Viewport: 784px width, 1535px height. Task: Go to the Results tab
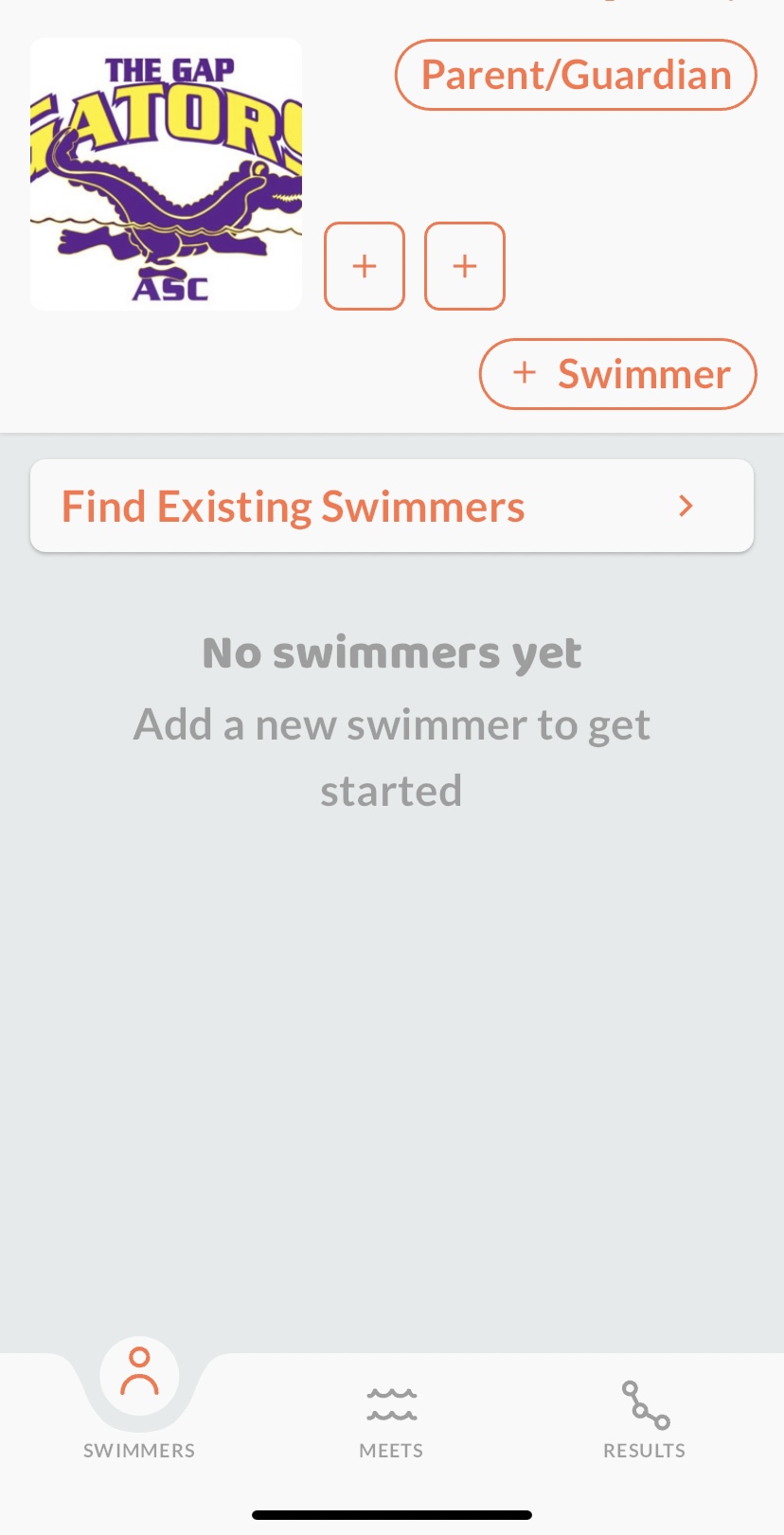tap(644, 1419)
